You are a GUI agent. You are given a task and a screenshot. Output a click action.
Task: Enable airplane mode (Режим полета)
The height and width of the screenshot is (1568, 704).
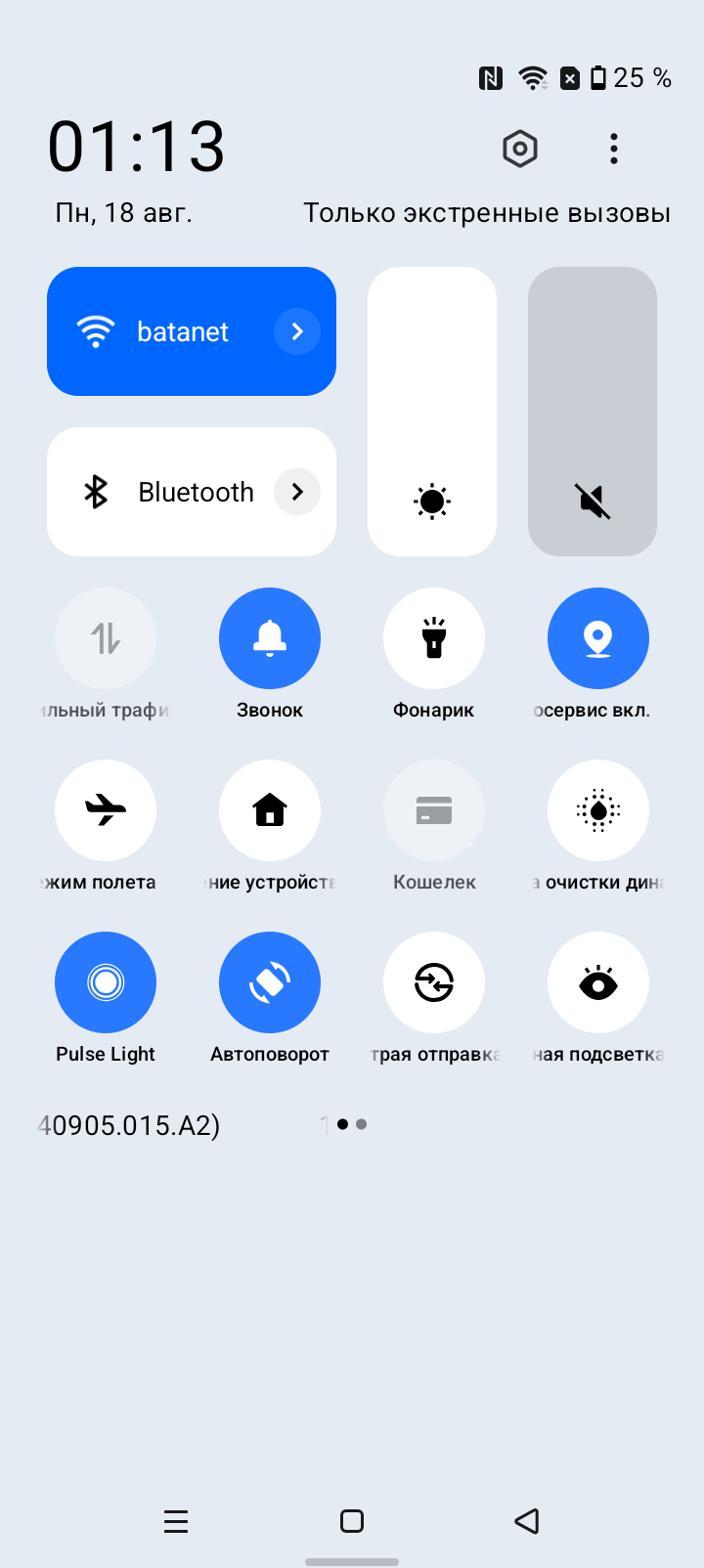pos(106,810)
